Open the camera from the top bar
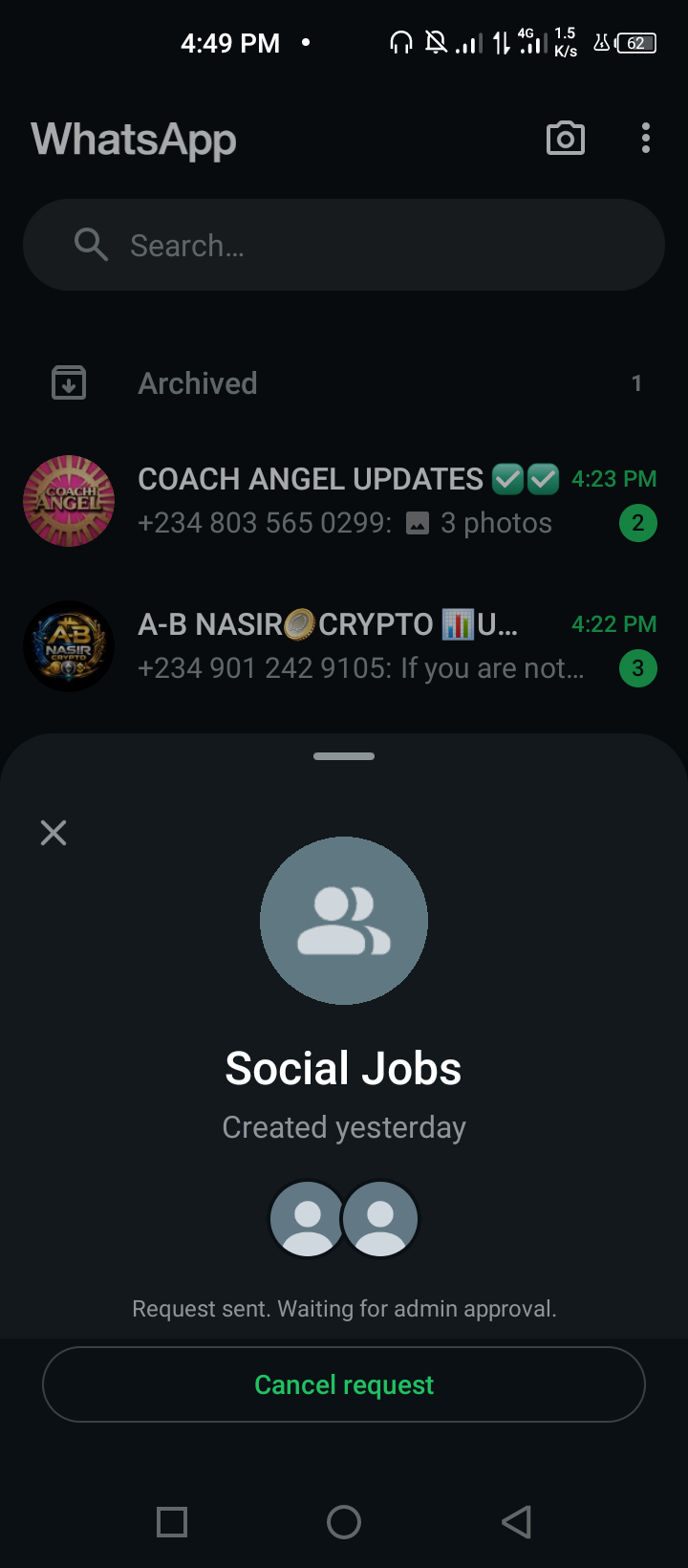Viewport: 688px width, 1568px height. click(x=566, y=139)
